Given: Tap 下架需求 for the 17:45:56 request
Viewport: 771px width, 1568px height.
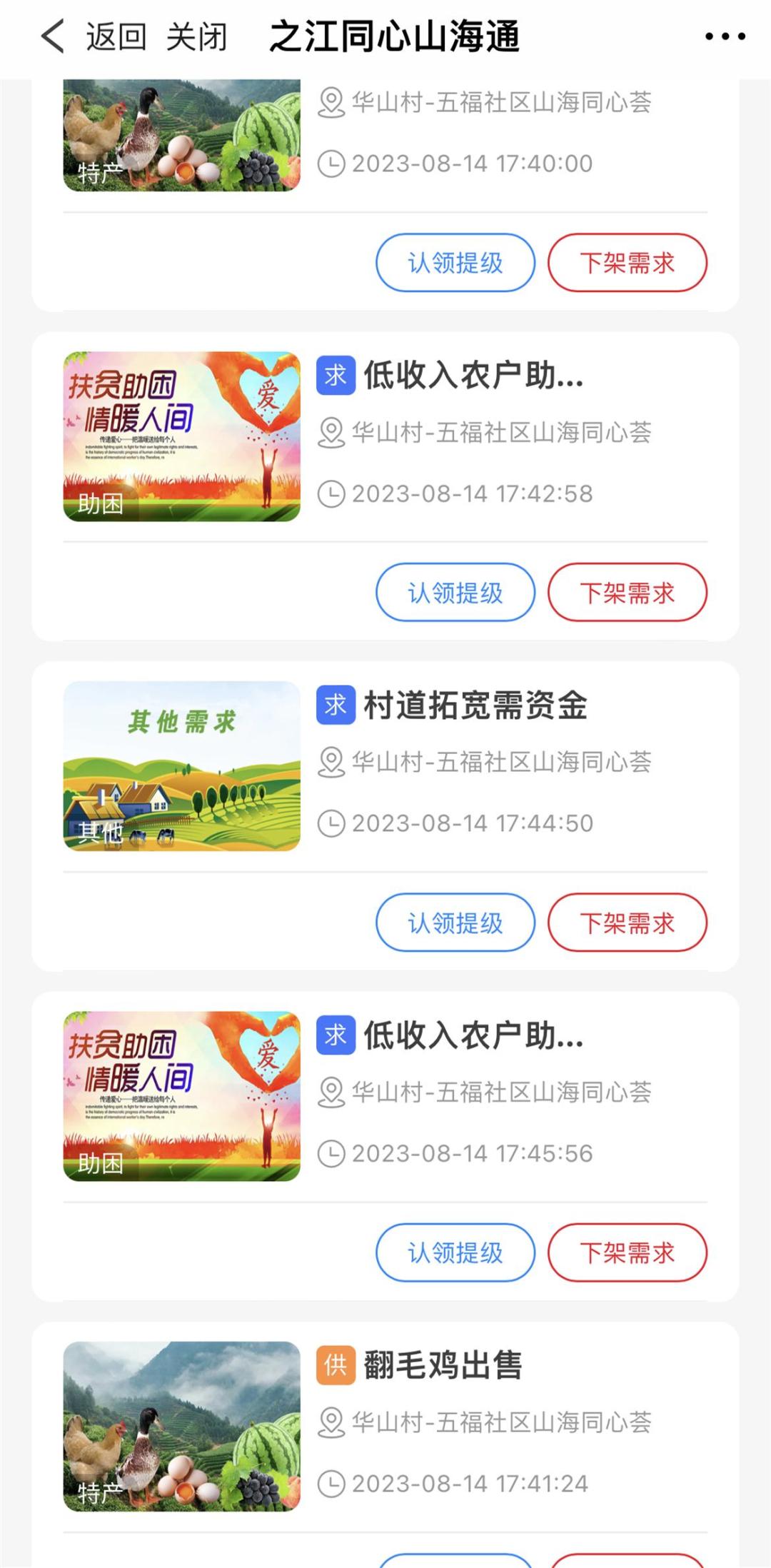Looking at the screenshot, I should [x=627, y=1252].
